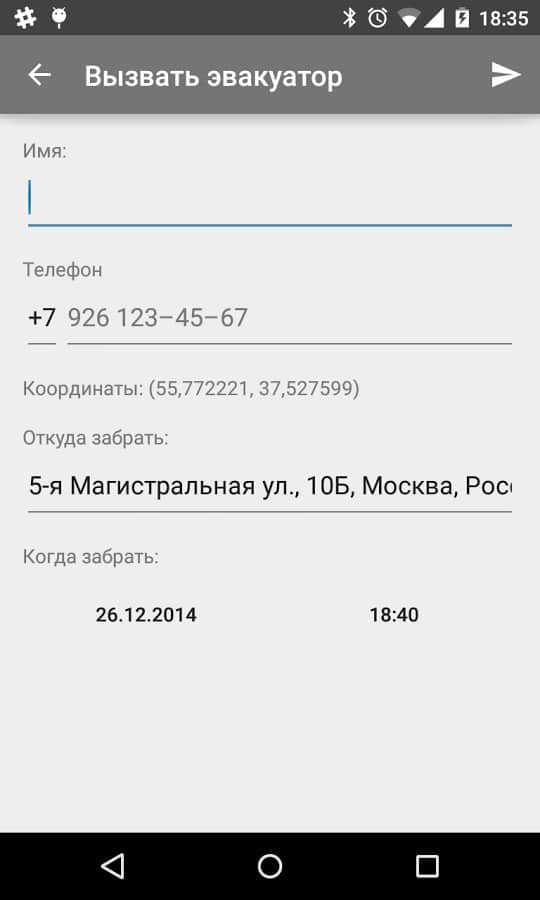Image resolution: width=540 pixels, height=900 pixels.
Task: Tap the system home button
Action: (x=270, y=866)
